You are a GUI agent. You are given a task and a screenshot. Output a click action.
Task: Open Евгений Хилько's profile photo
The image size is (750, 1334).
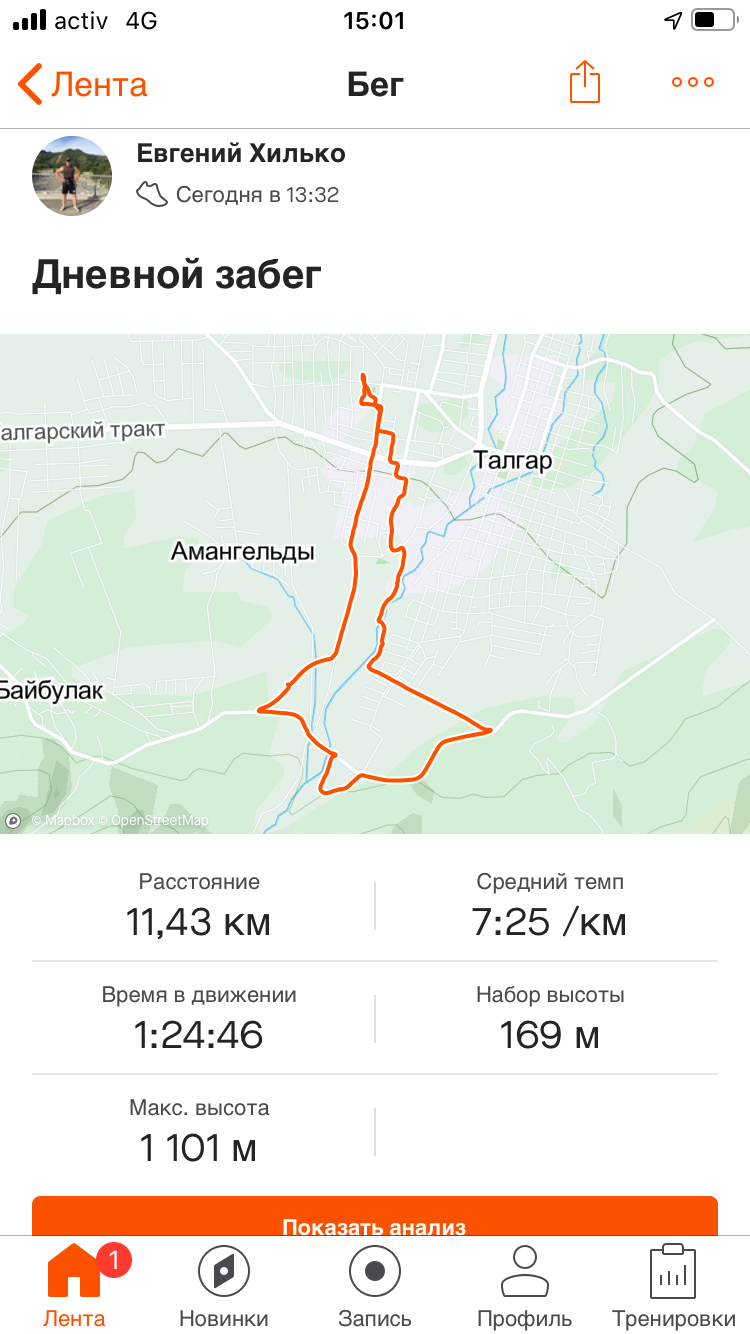[72, 176]
